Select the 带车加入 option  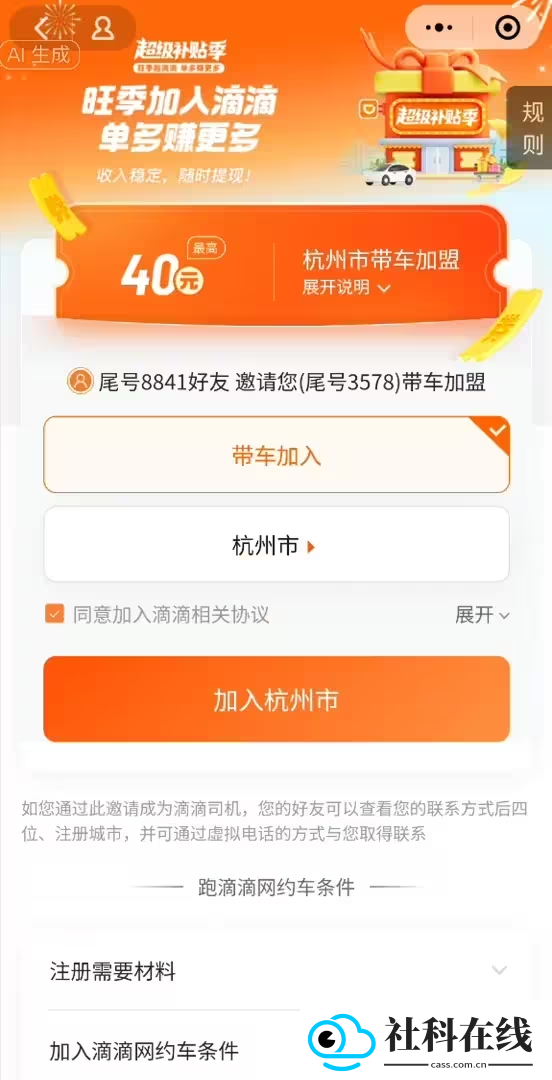point(276,455)
